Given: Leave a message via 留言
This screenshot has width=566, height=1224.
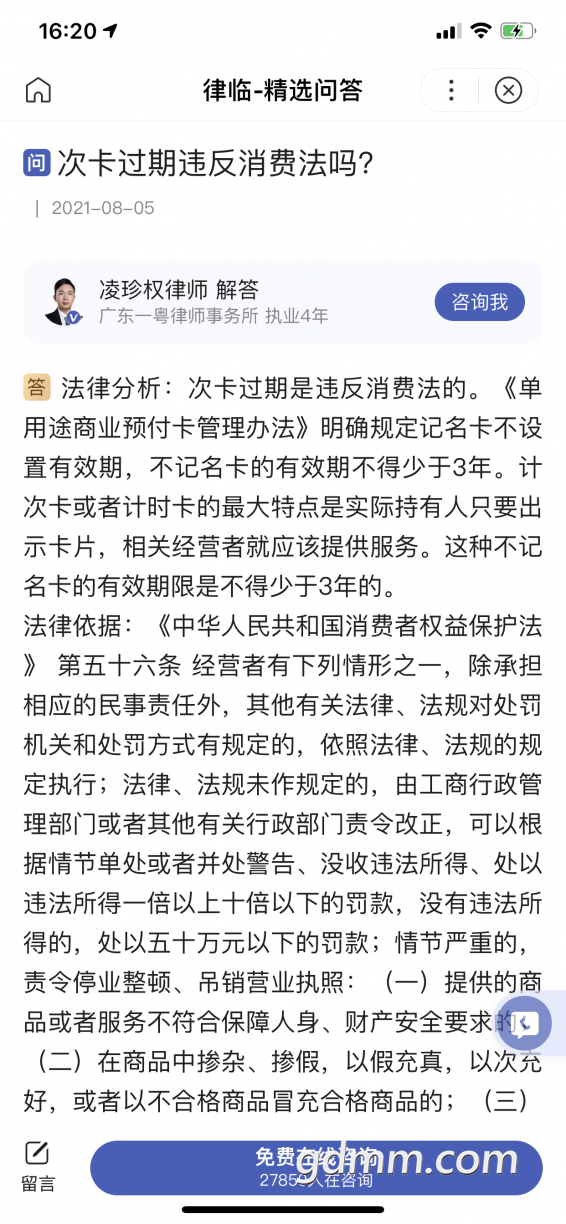Looking at the screenshot, I should tap(38, 1166).
